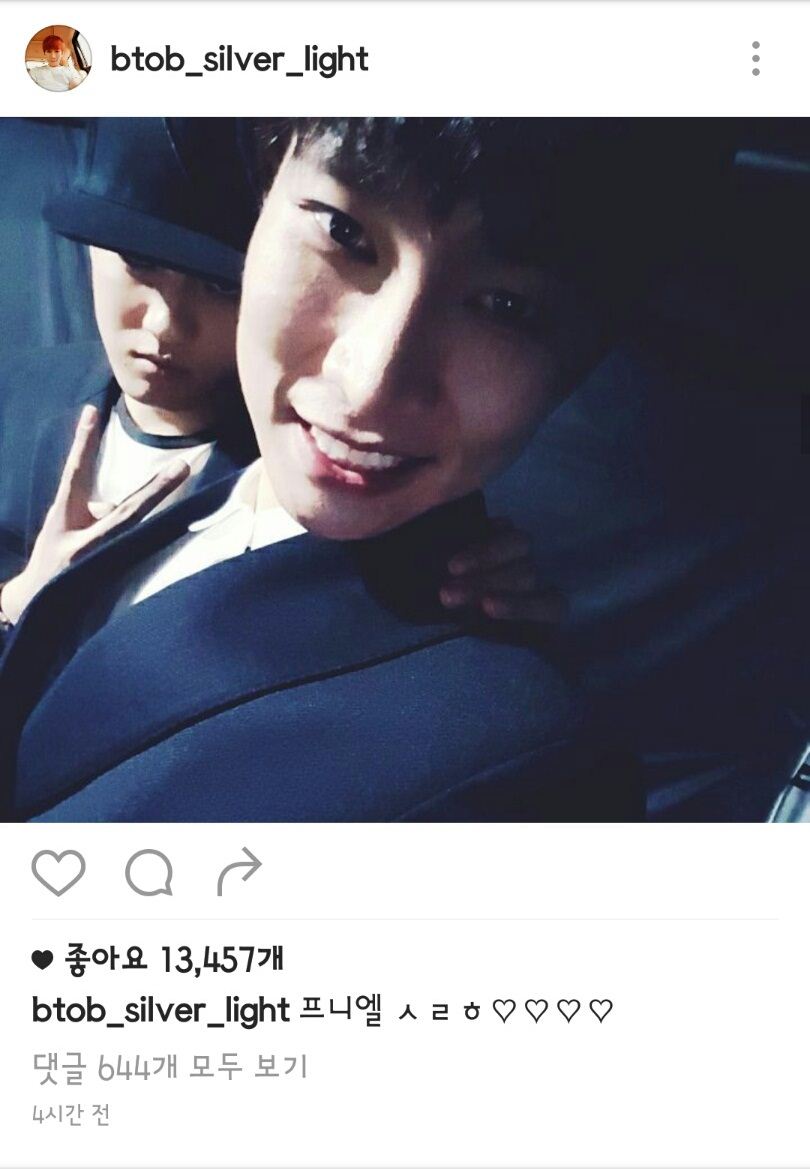Open the post's three-dot overflow menu
Screen dimensions: 810x1169
point(756,59)
